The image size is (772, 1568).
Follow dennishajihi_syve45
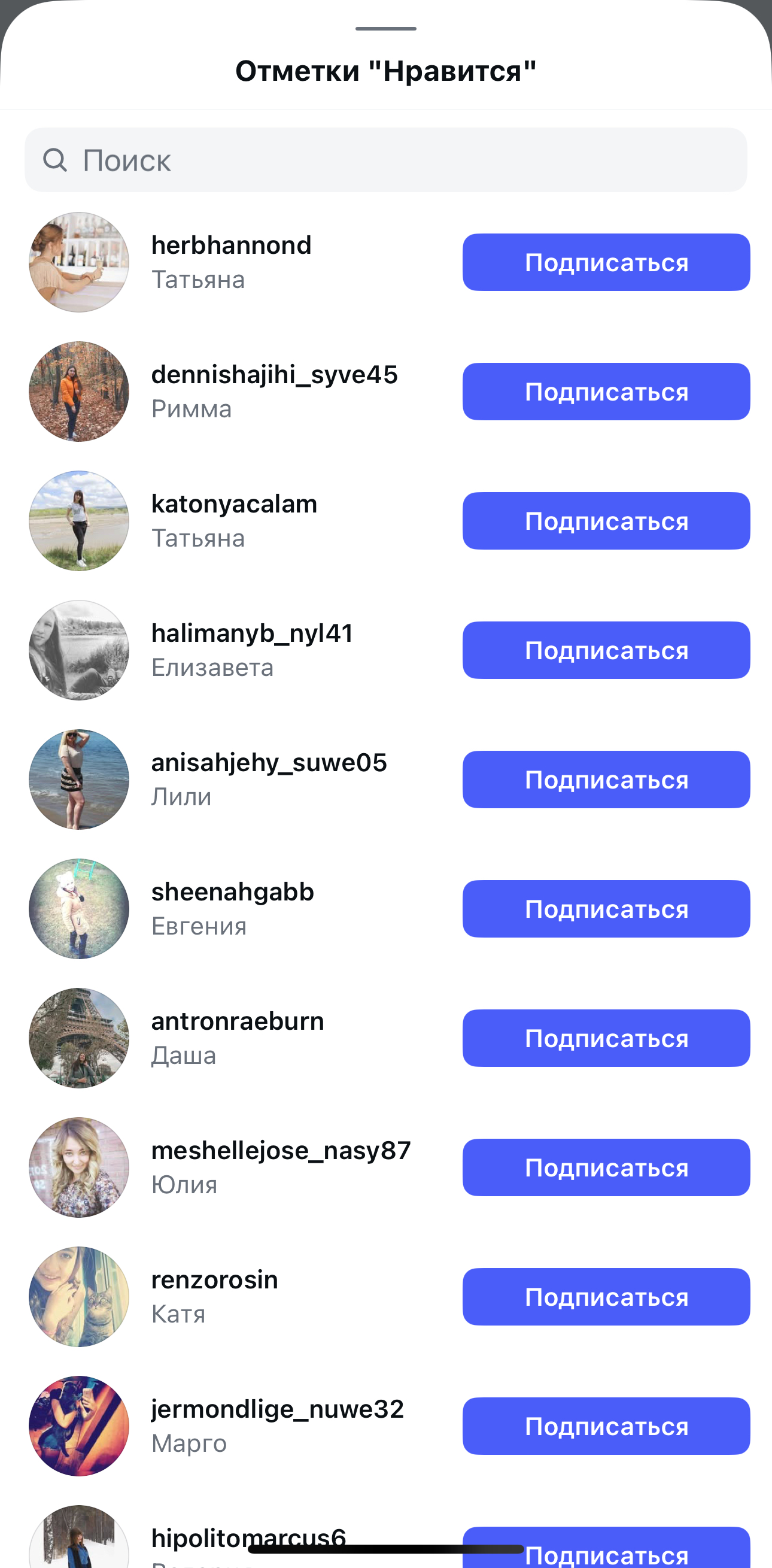(x=606, y=392)
